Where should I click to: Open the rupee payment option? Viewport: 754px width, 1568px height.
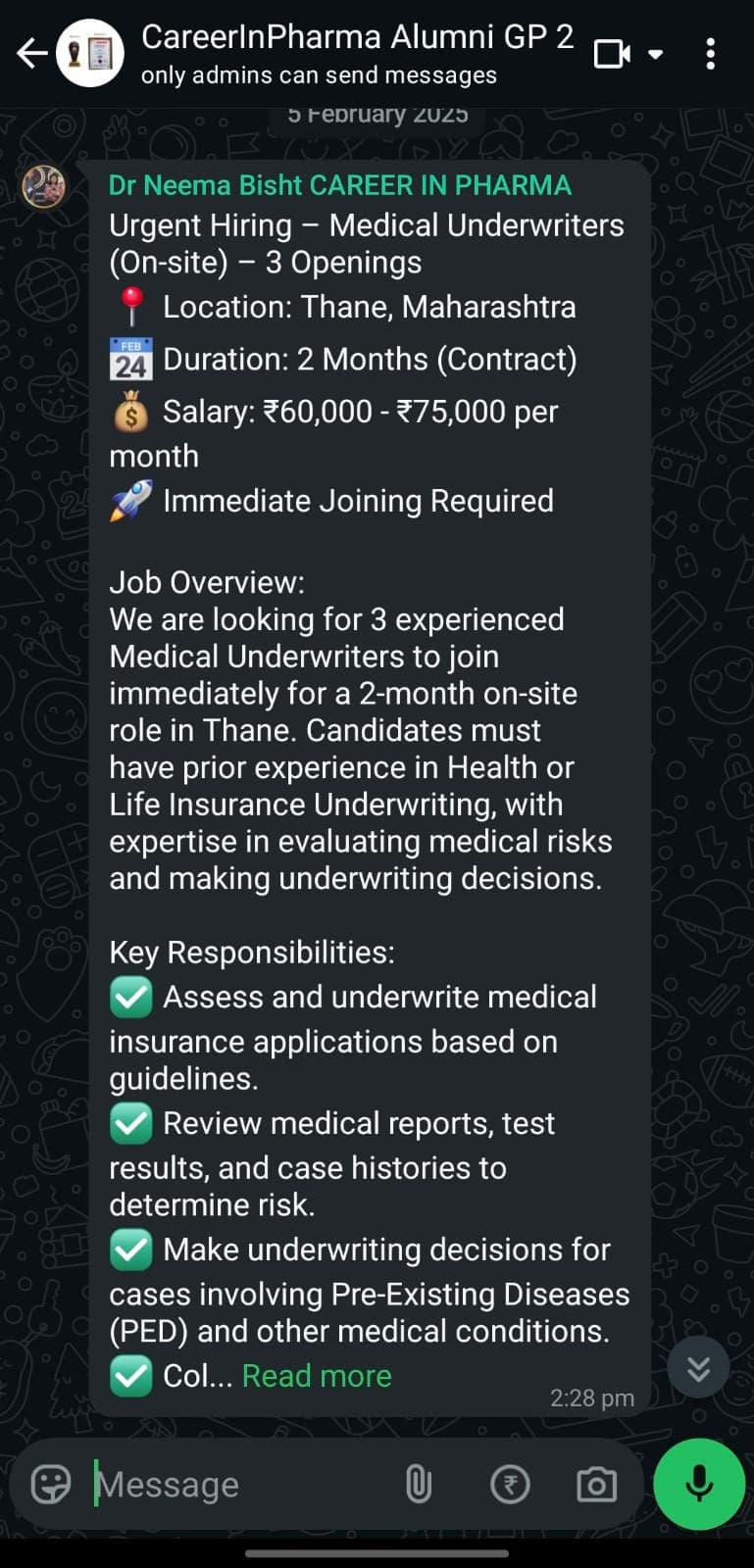click(x=510, y=1485)
